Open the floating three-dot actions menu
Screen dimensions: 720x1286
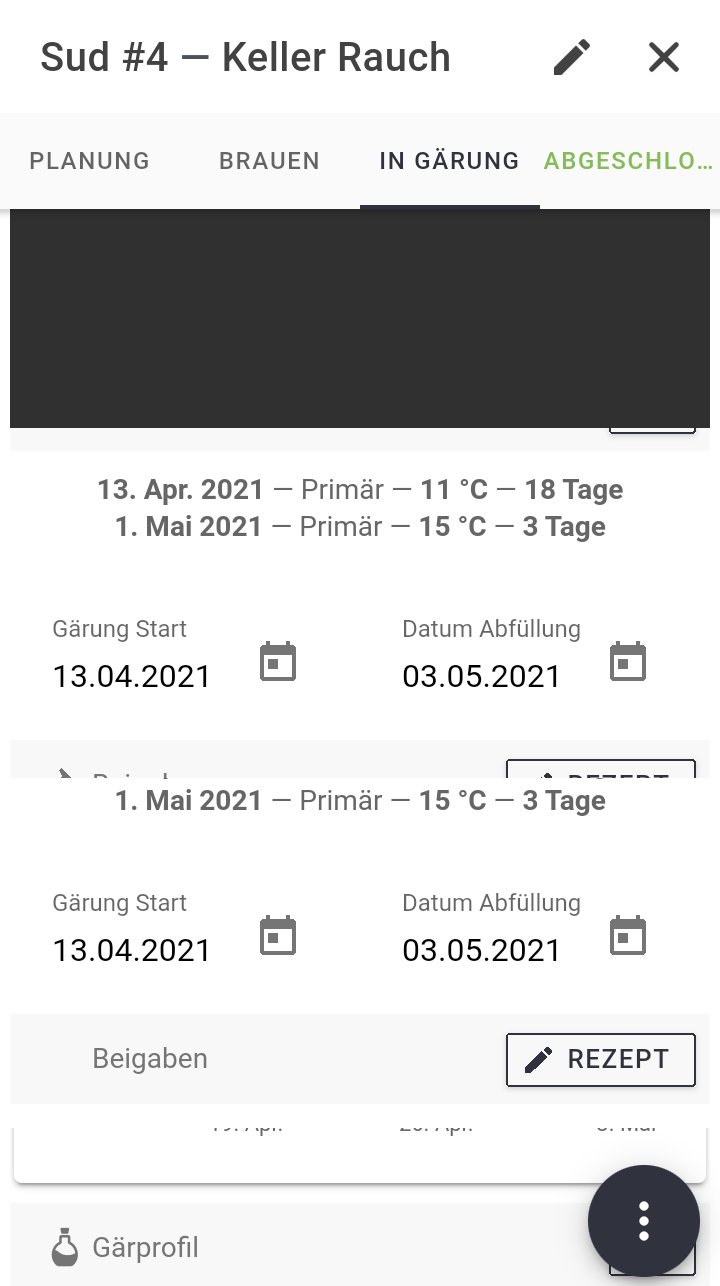click(x=643, y=1221)
